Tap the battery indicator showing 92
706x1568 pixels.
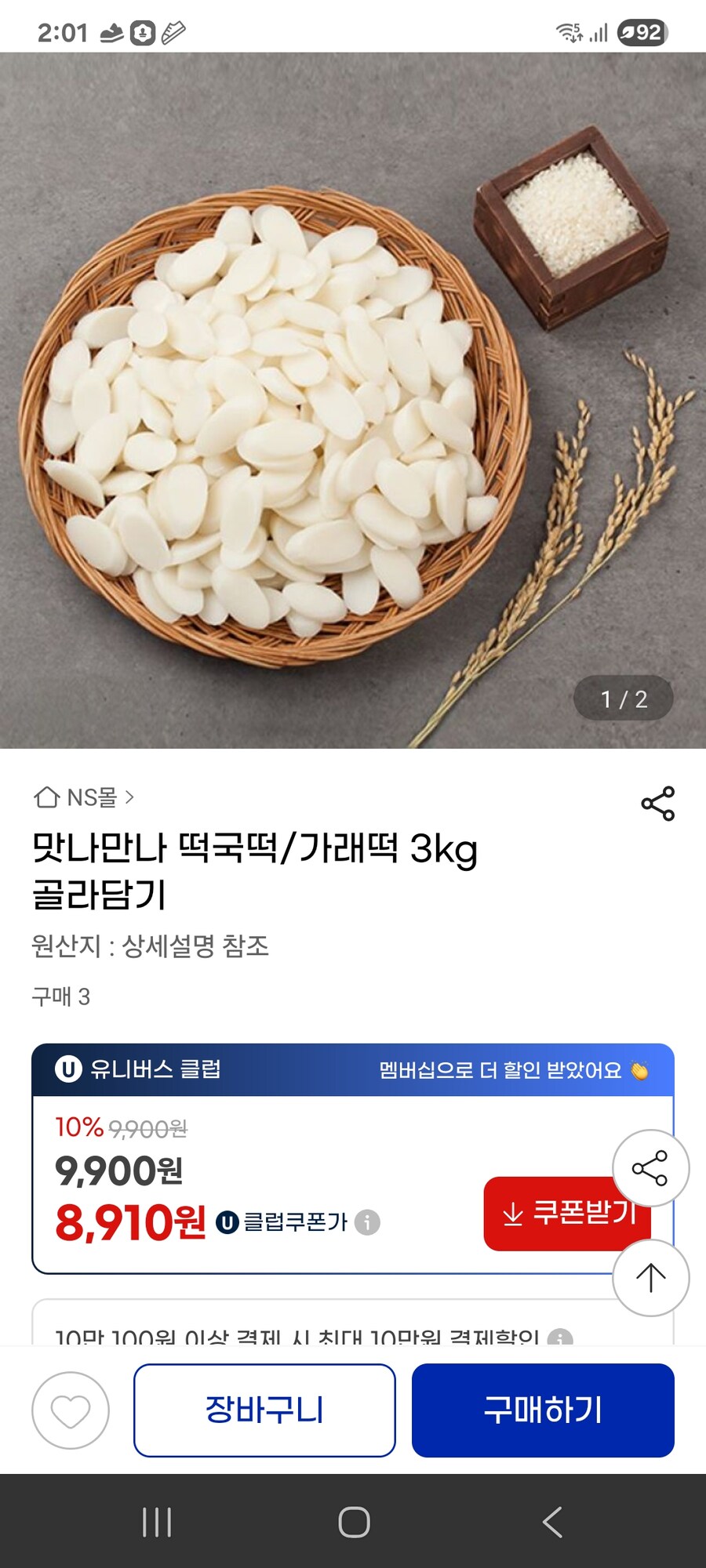(639, 31)
